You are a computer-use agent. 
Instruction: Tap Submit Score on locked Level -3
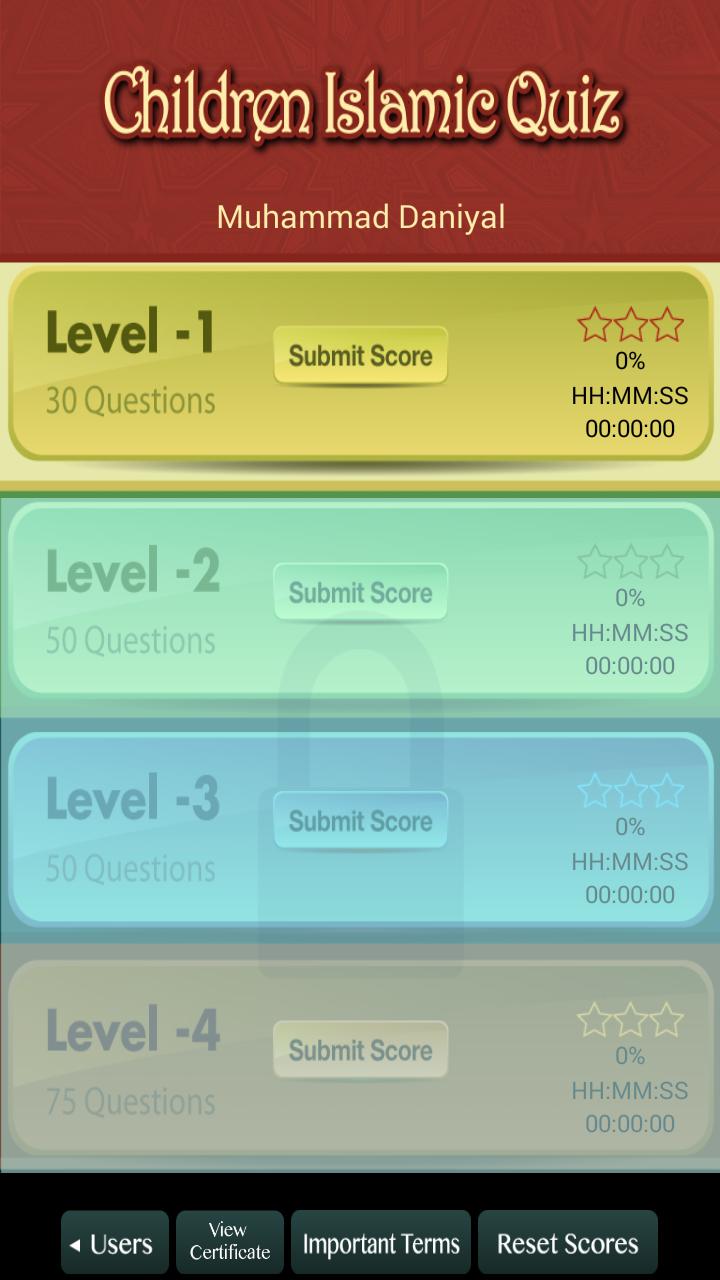tap(360, 821)
